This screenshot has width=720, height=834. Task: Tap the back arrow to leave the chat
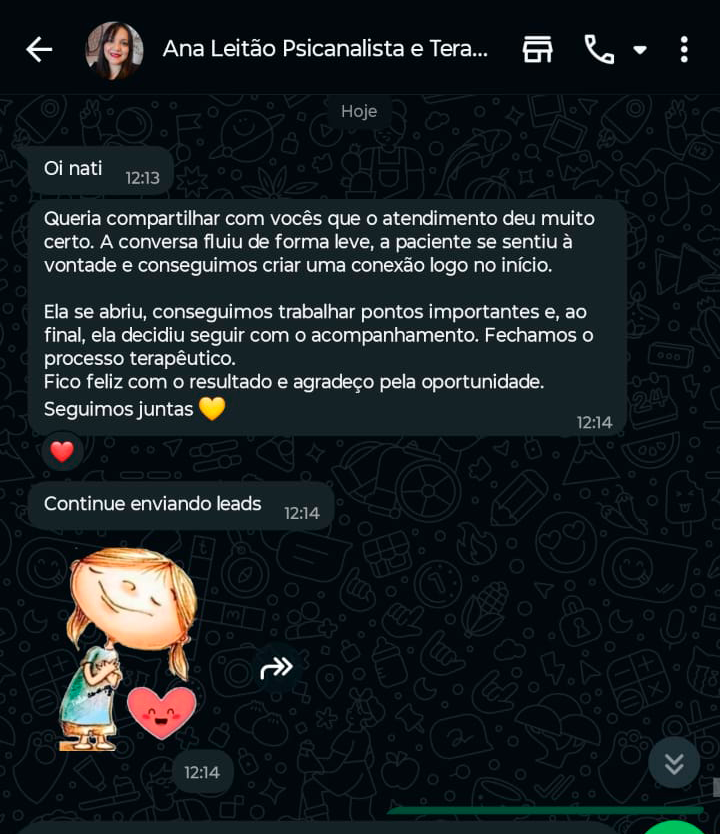[39, 47]
